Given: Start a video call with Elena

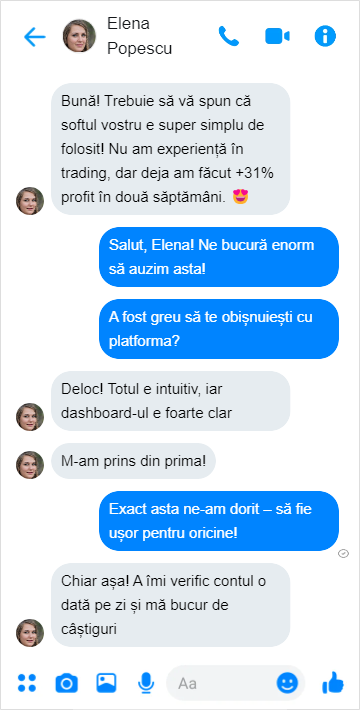Looking at the screenshot, I should (277, 36).
